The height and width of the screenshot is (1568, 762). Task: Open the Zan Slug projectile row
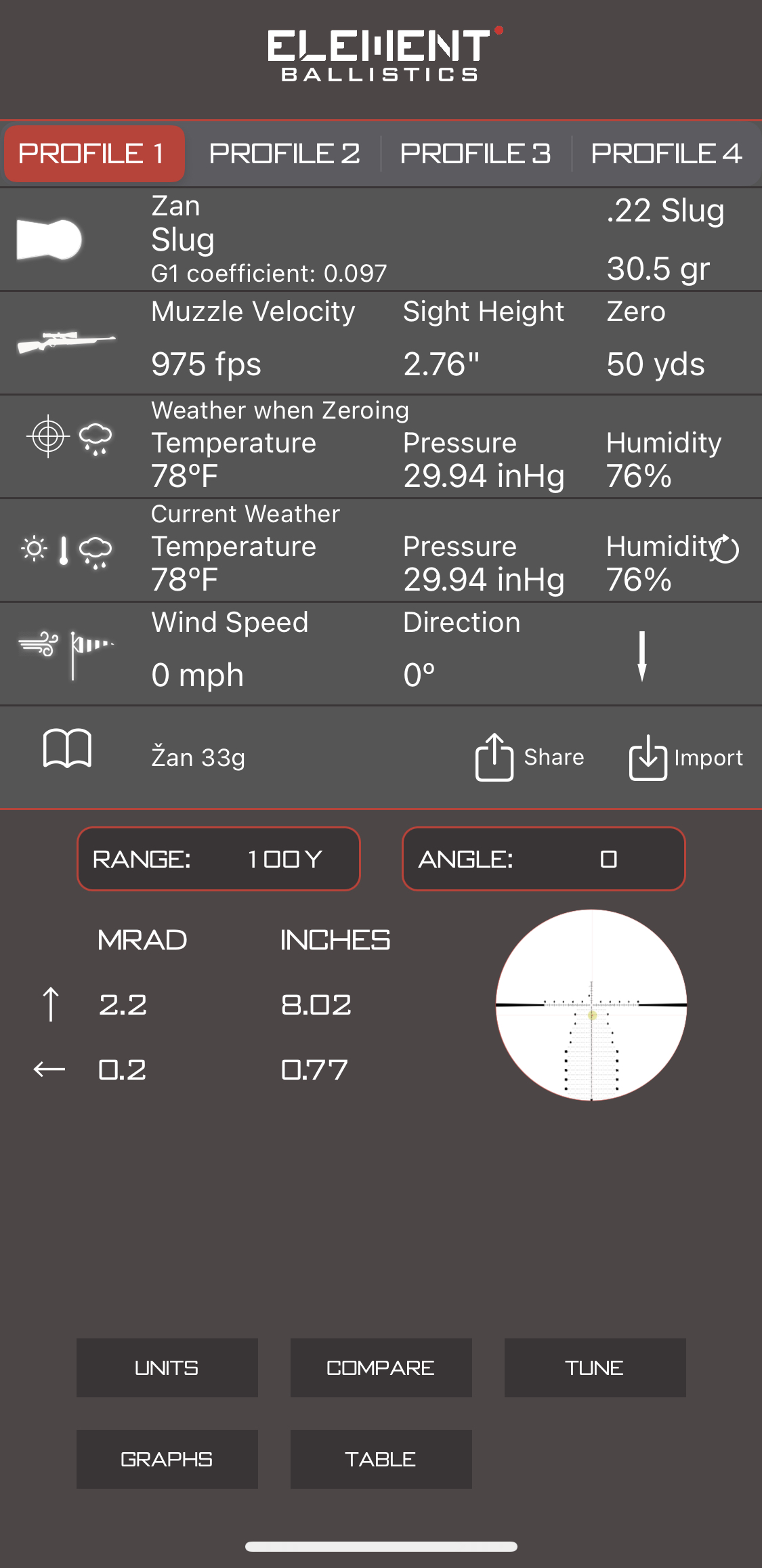(381, 240)
